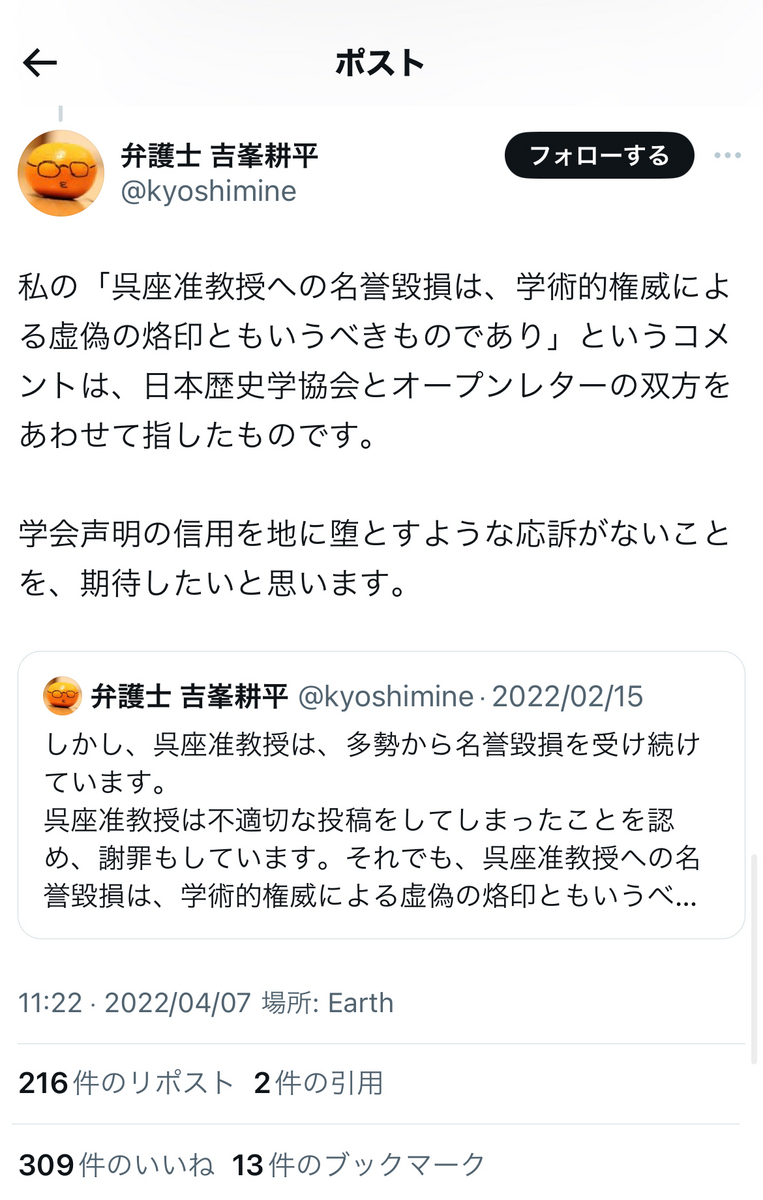Image resolution: width=763 pixels, height=1200 pixels.
Task: View the 309 件のいいね list
Action: pos(116,1165)
